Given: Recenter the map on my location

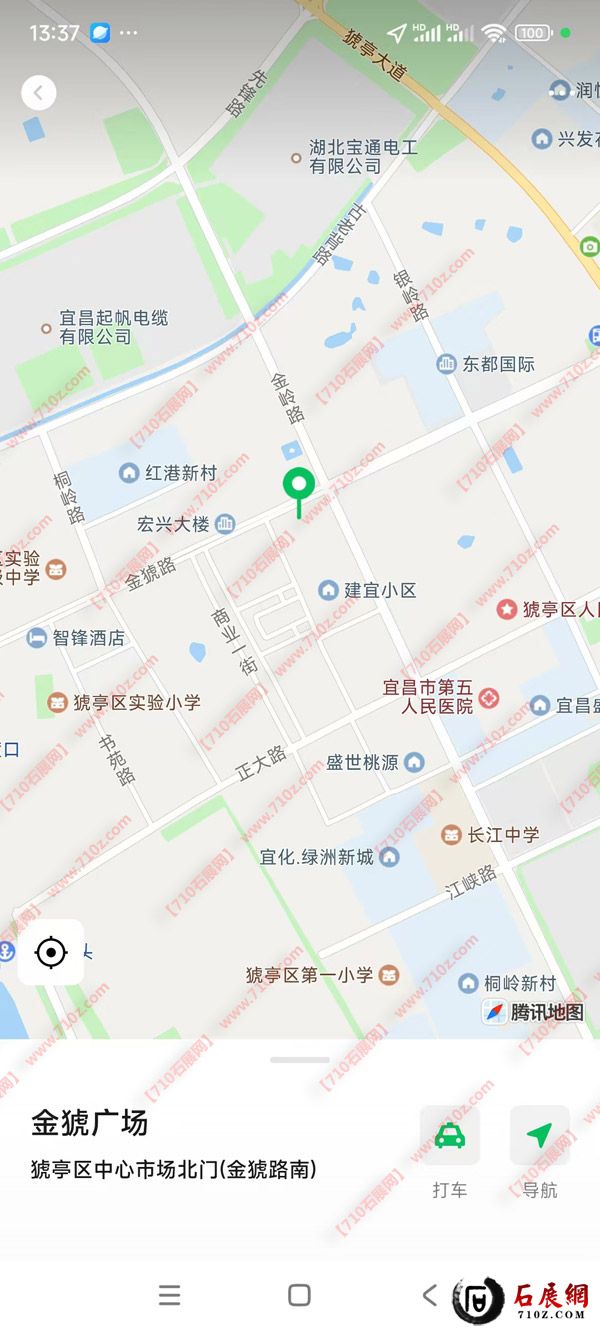Looking at the screenshot, I should pos(51,952).
